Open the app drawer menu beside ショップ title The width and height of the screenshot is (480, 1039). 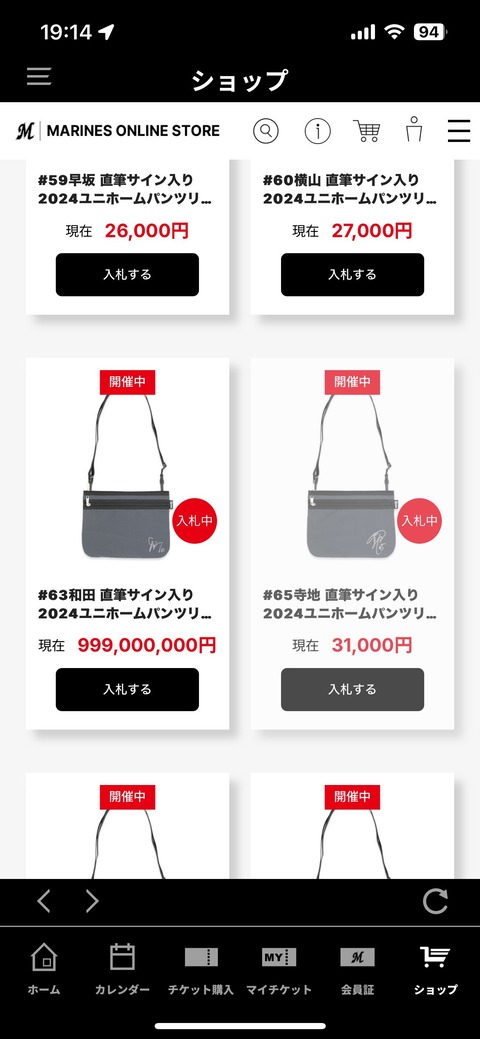39,76
